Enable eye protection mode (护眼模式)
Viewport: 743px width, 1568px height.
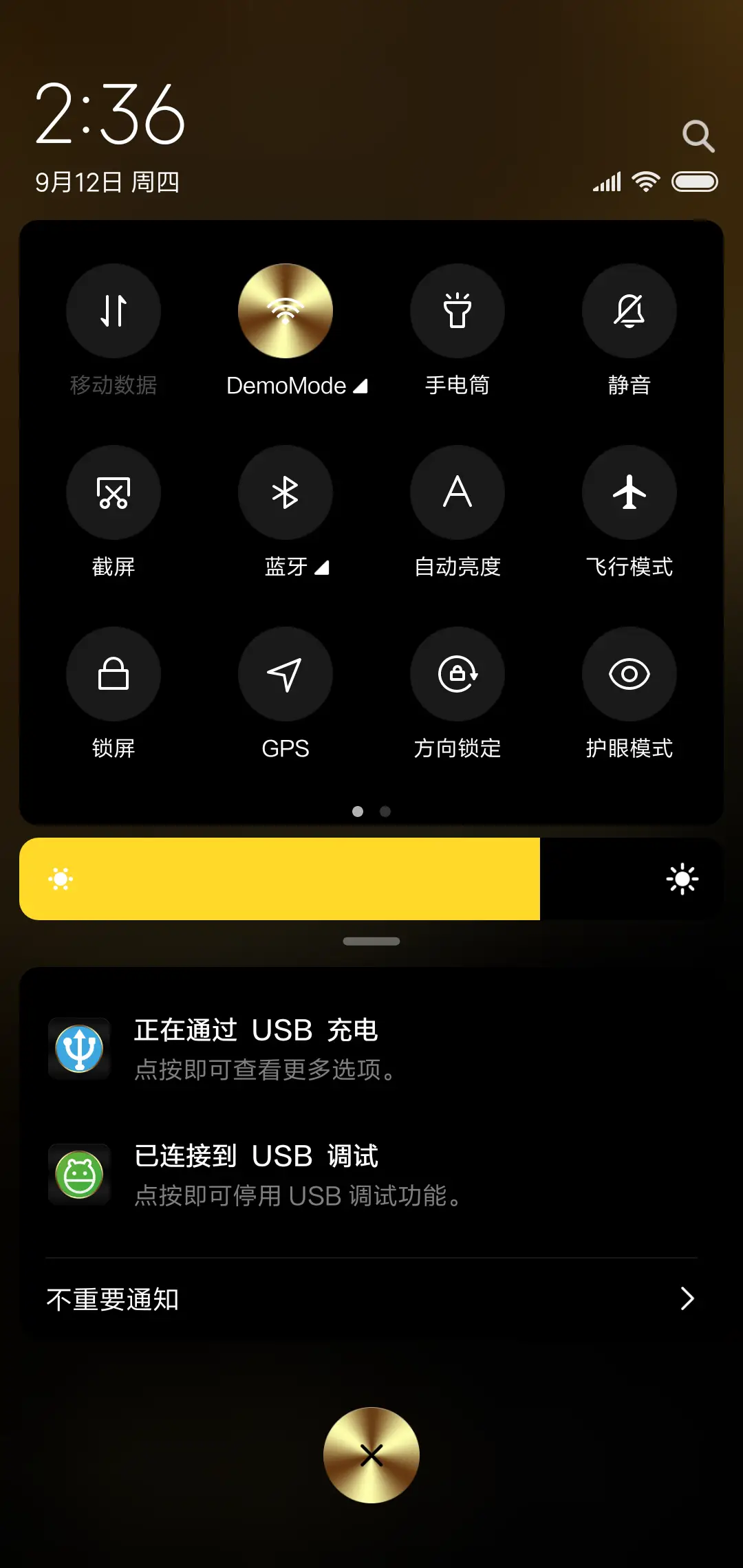point(629,674)
